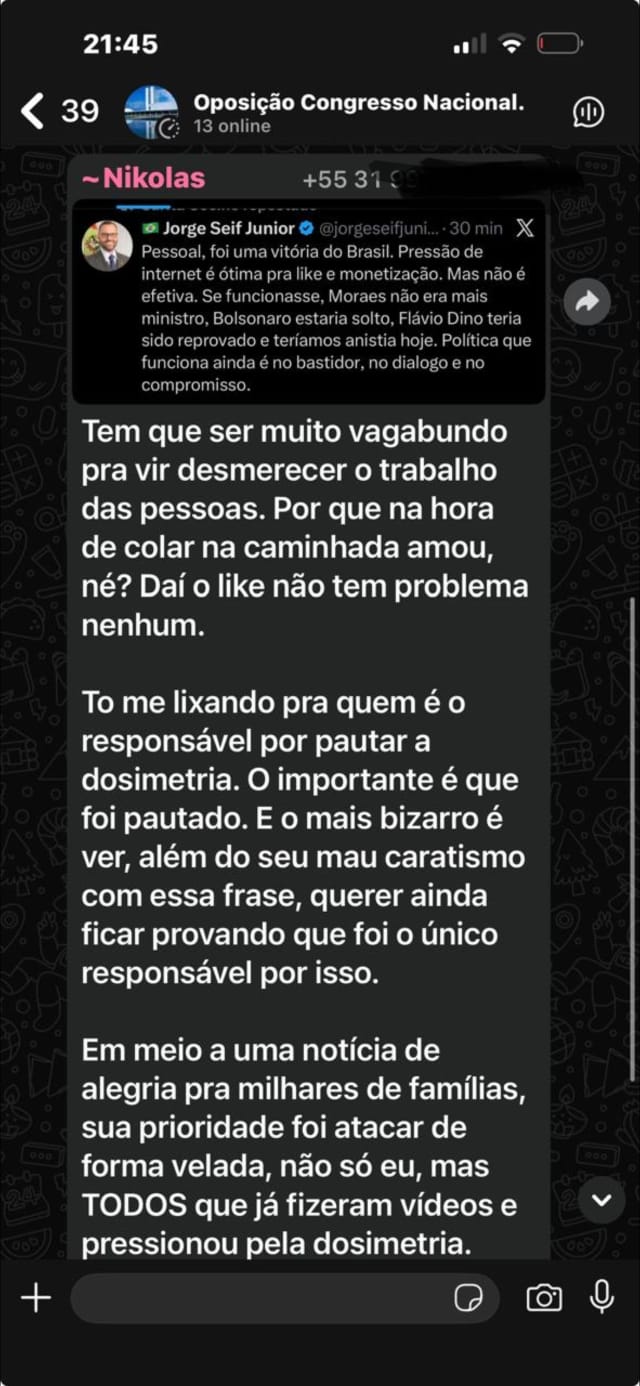Forward the message using the arrow icon

click(x=587, y=301)
